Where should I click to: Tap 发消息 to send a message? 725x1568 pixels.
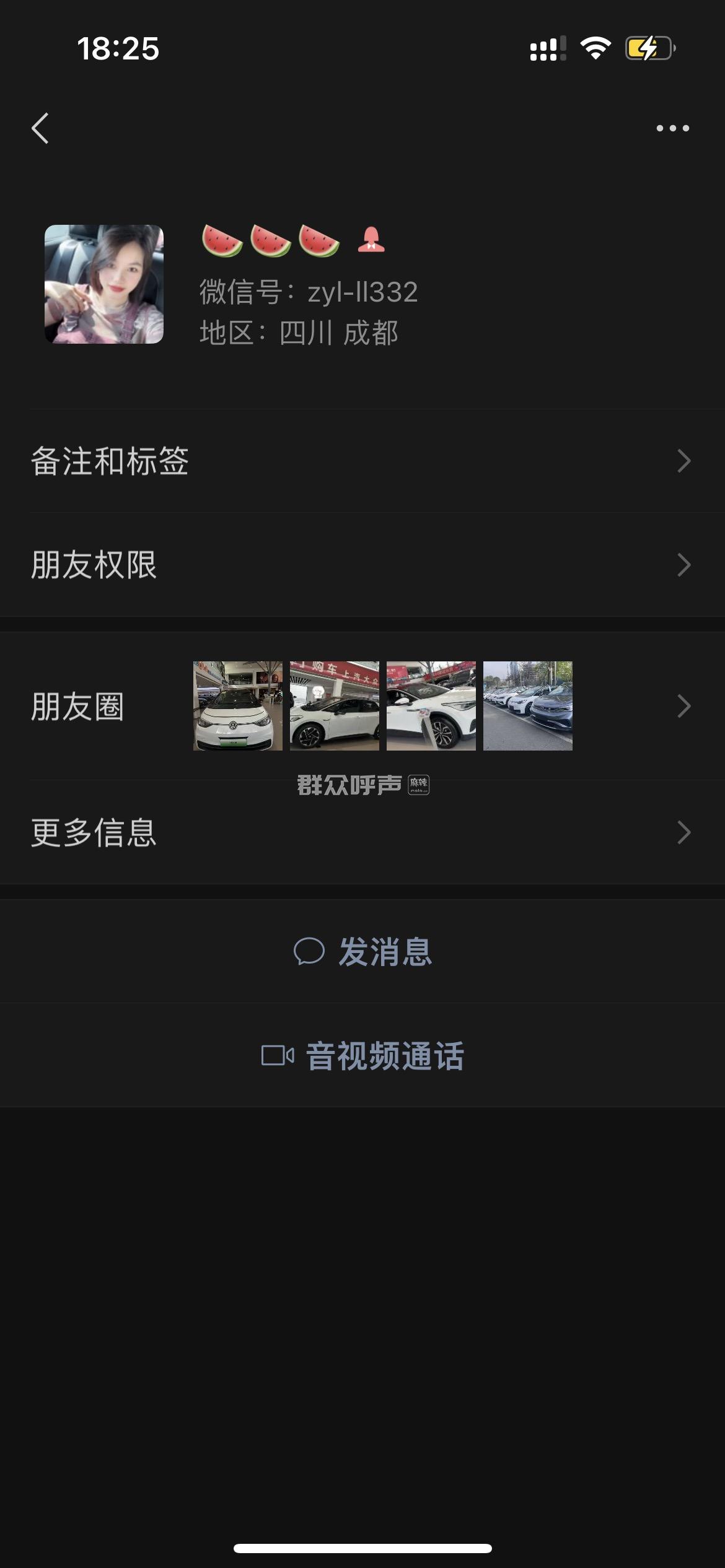[362, 951]
